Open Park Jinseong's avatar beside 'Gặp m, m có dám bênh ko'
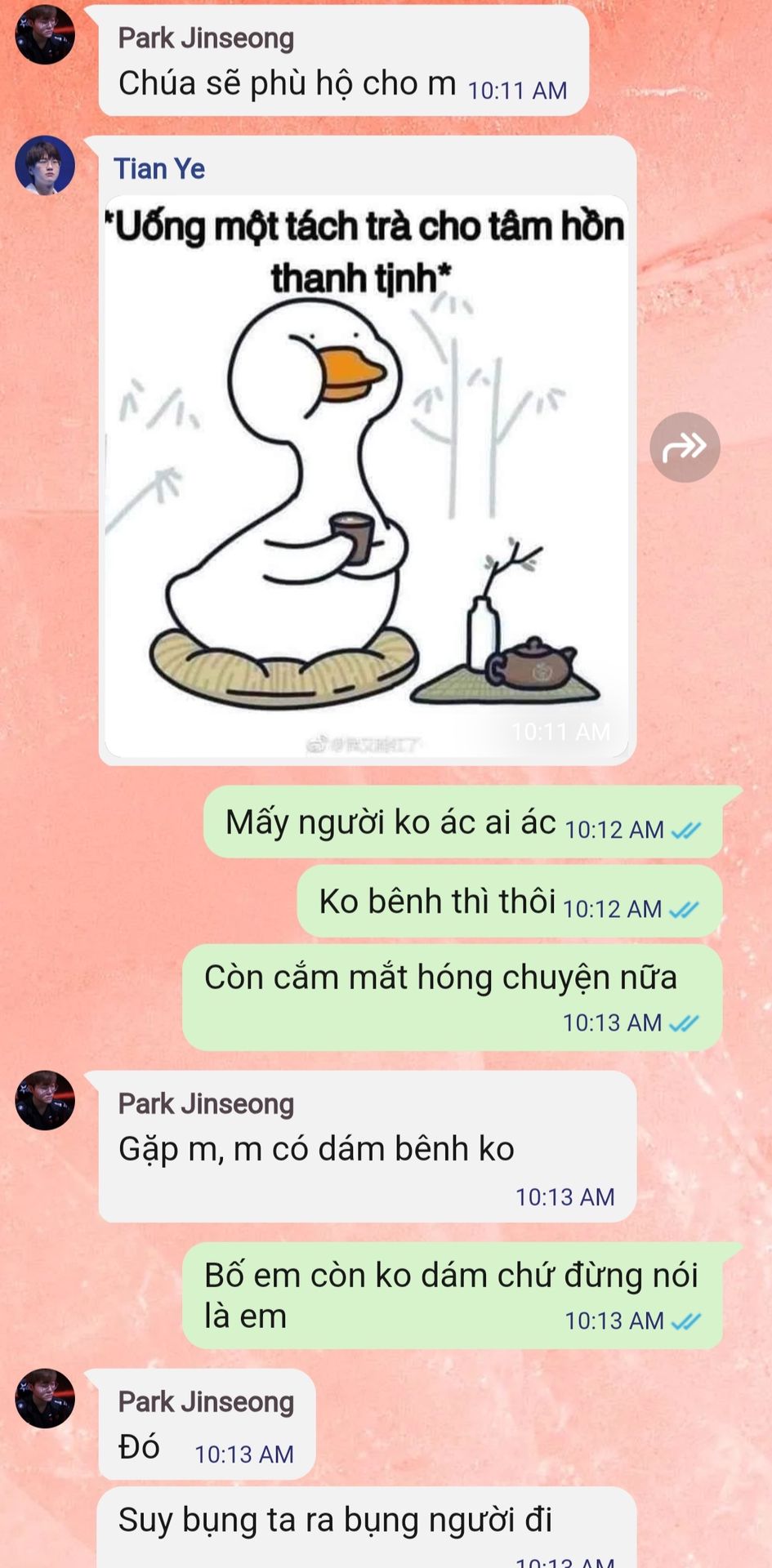 pos(45,1100)
